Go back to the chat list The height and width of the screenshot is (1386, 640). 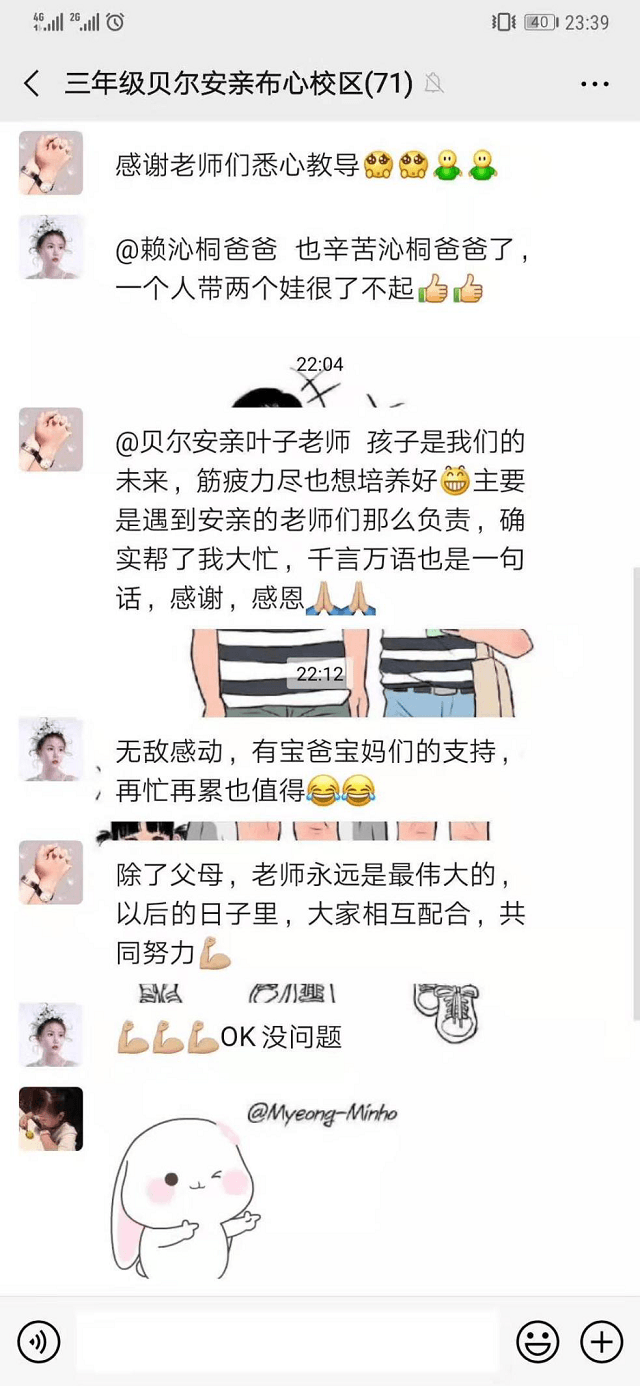tap(32, 84)
